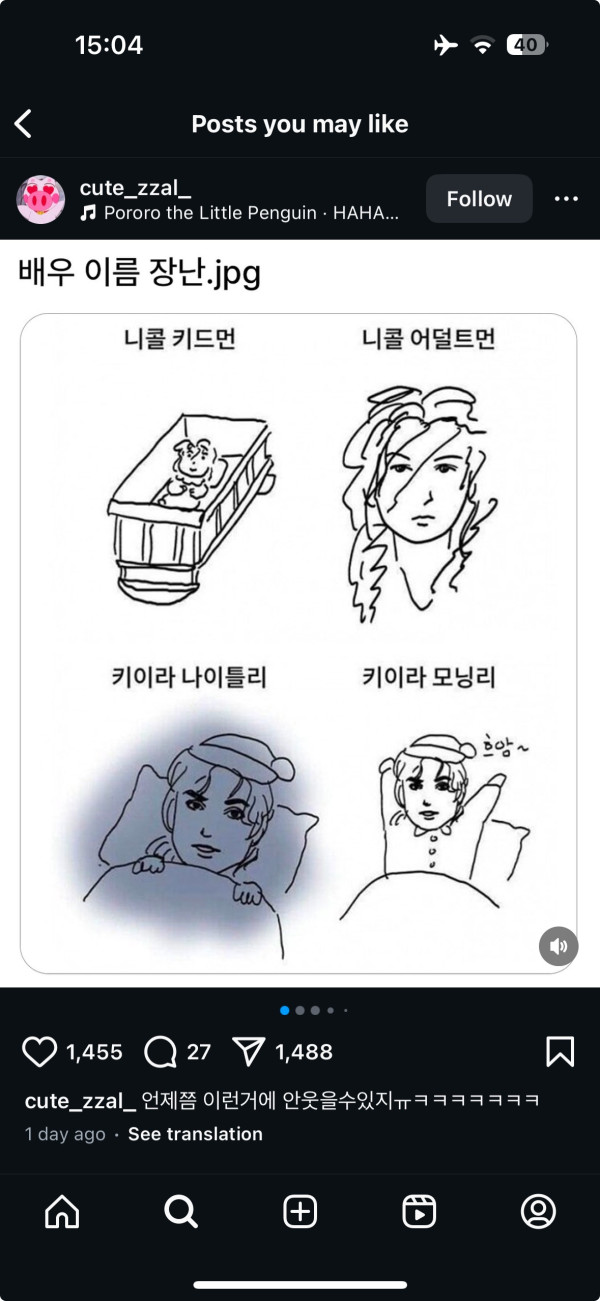Save the post with the bookmark icon
This screenshot has height=1301, width=600.
coord(560,1052)
